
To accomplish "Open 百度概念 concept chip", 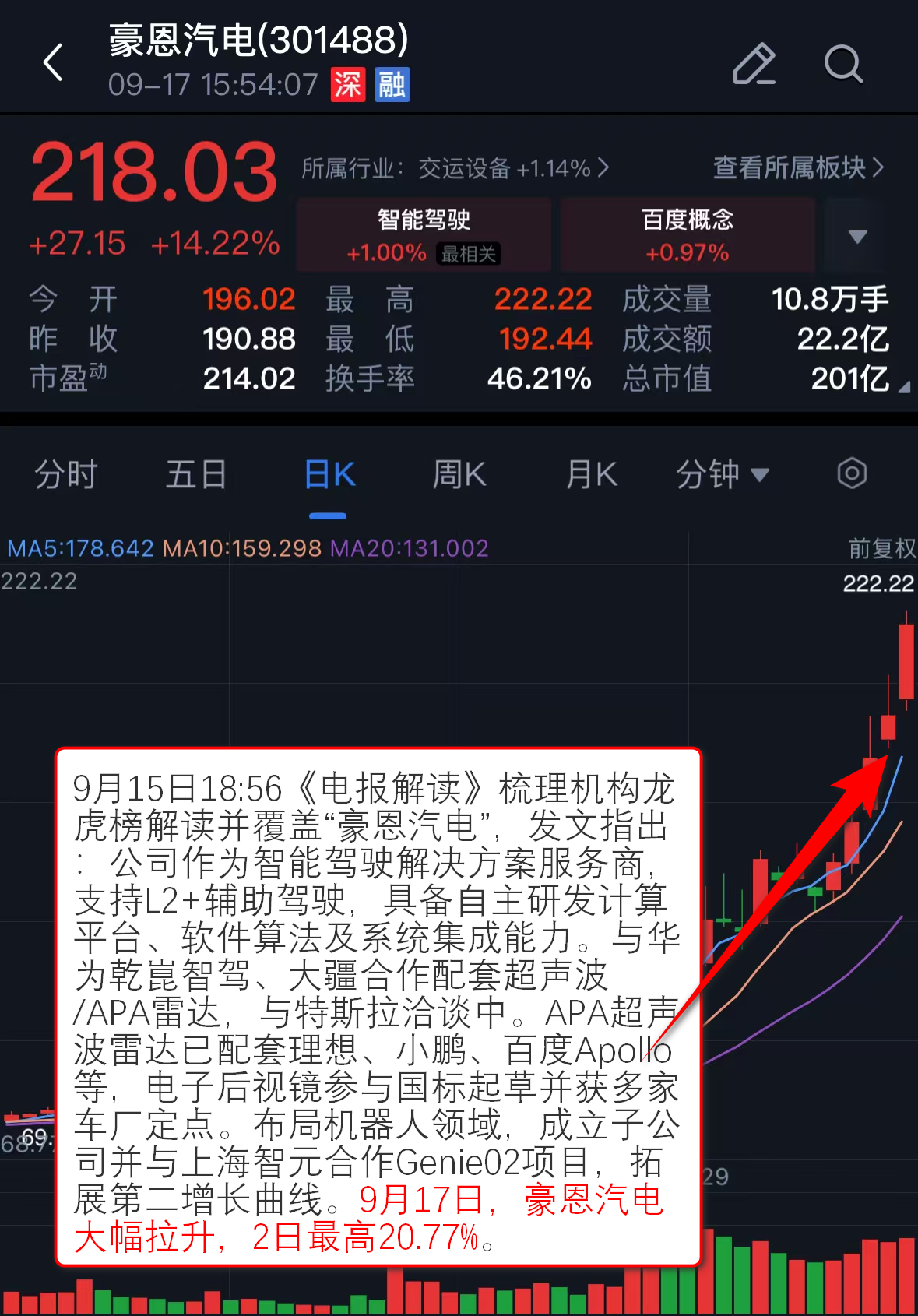I will coord(687,234).
